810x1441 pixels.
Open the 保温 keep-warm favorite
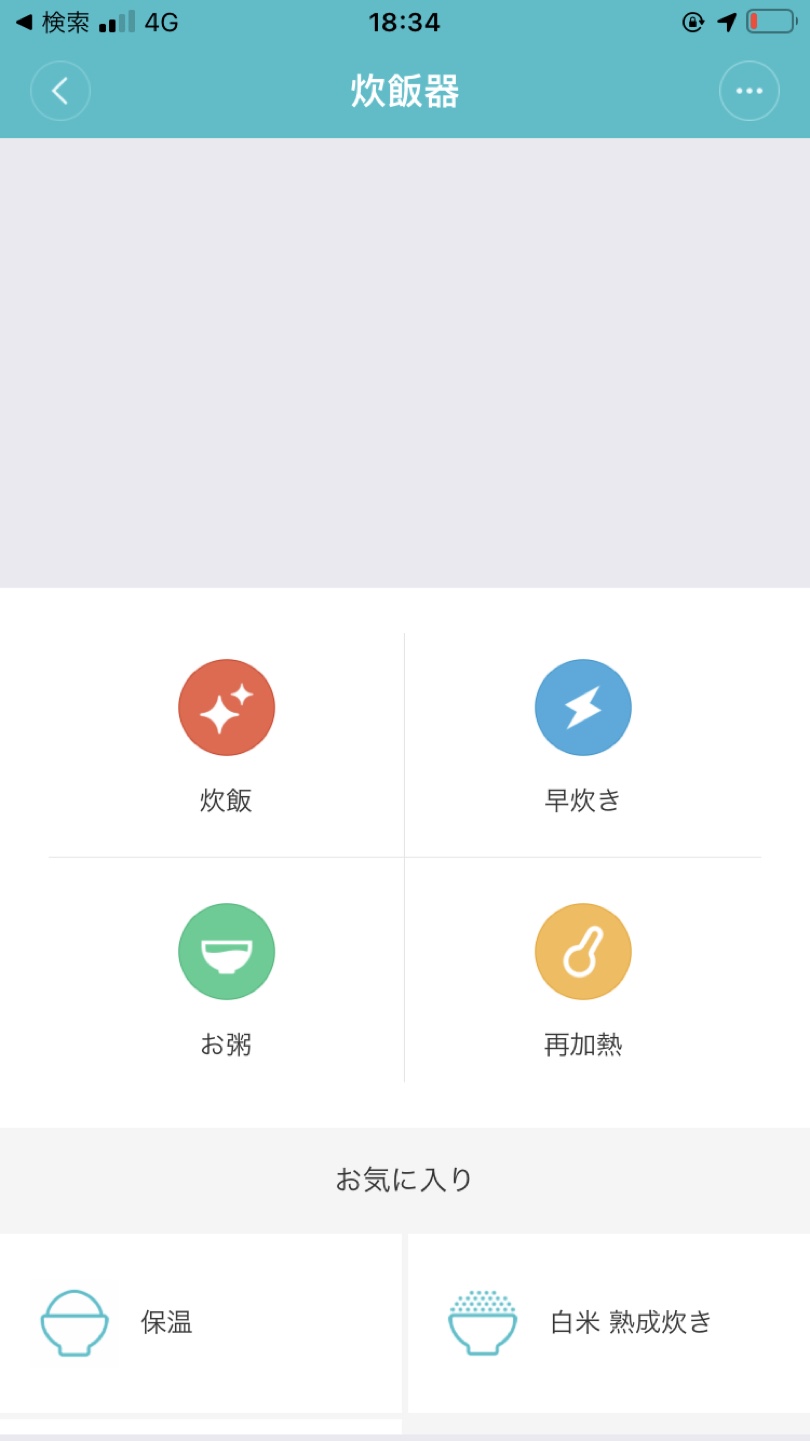pos(200,1322)
